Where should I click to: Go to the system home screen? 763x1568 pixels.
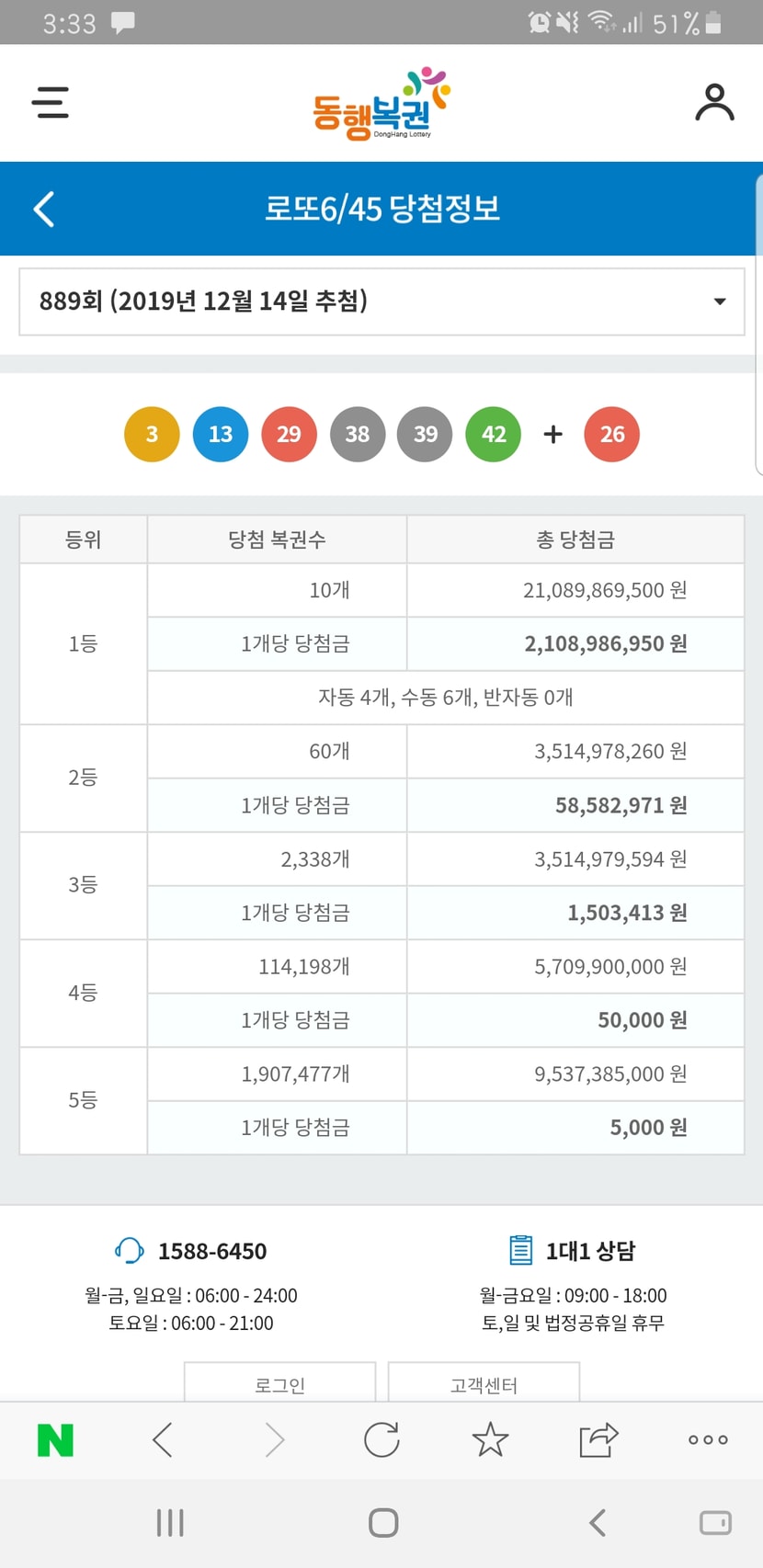(383, 1523)
